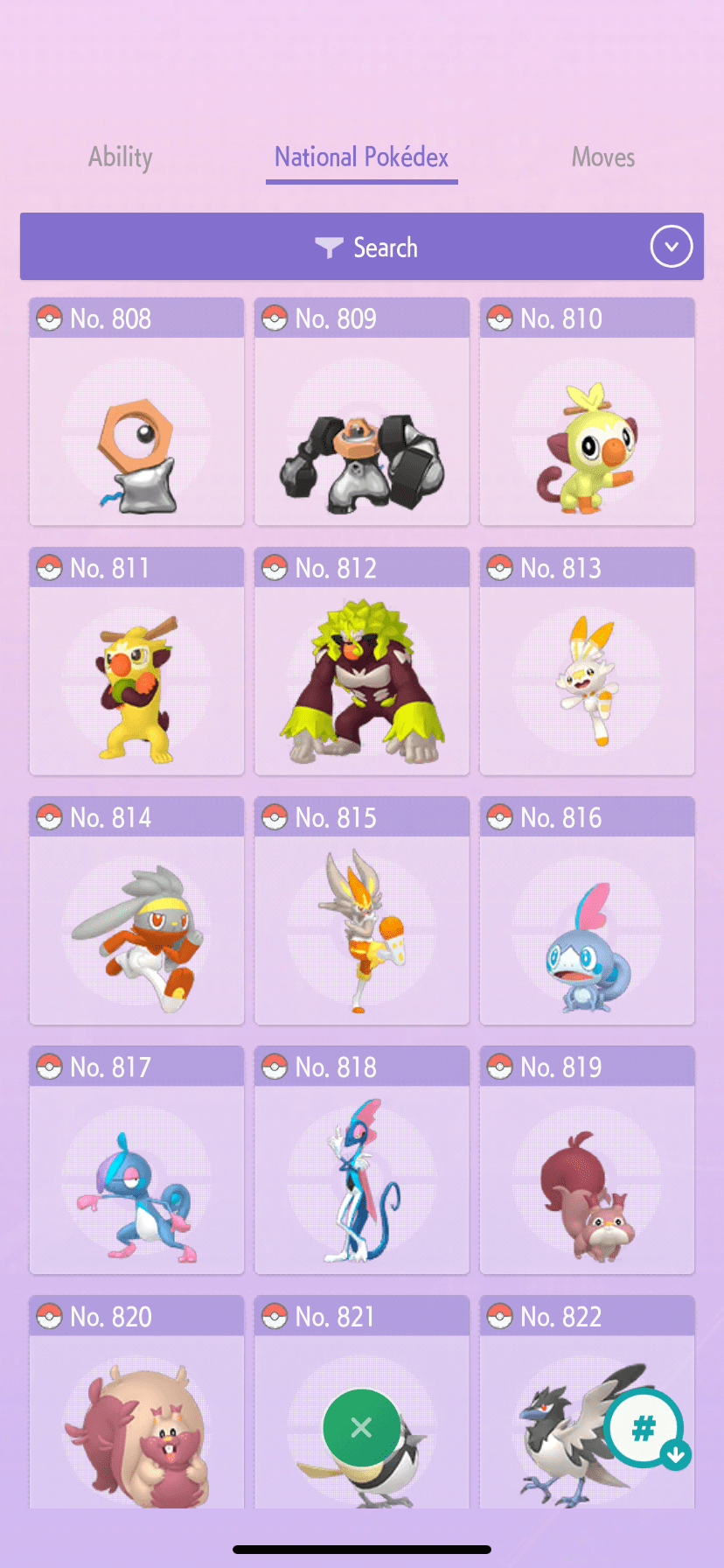View Pokémon No. 810 card
The width and height of the screenshot is (724, 1568).
[x=587, y=412]
